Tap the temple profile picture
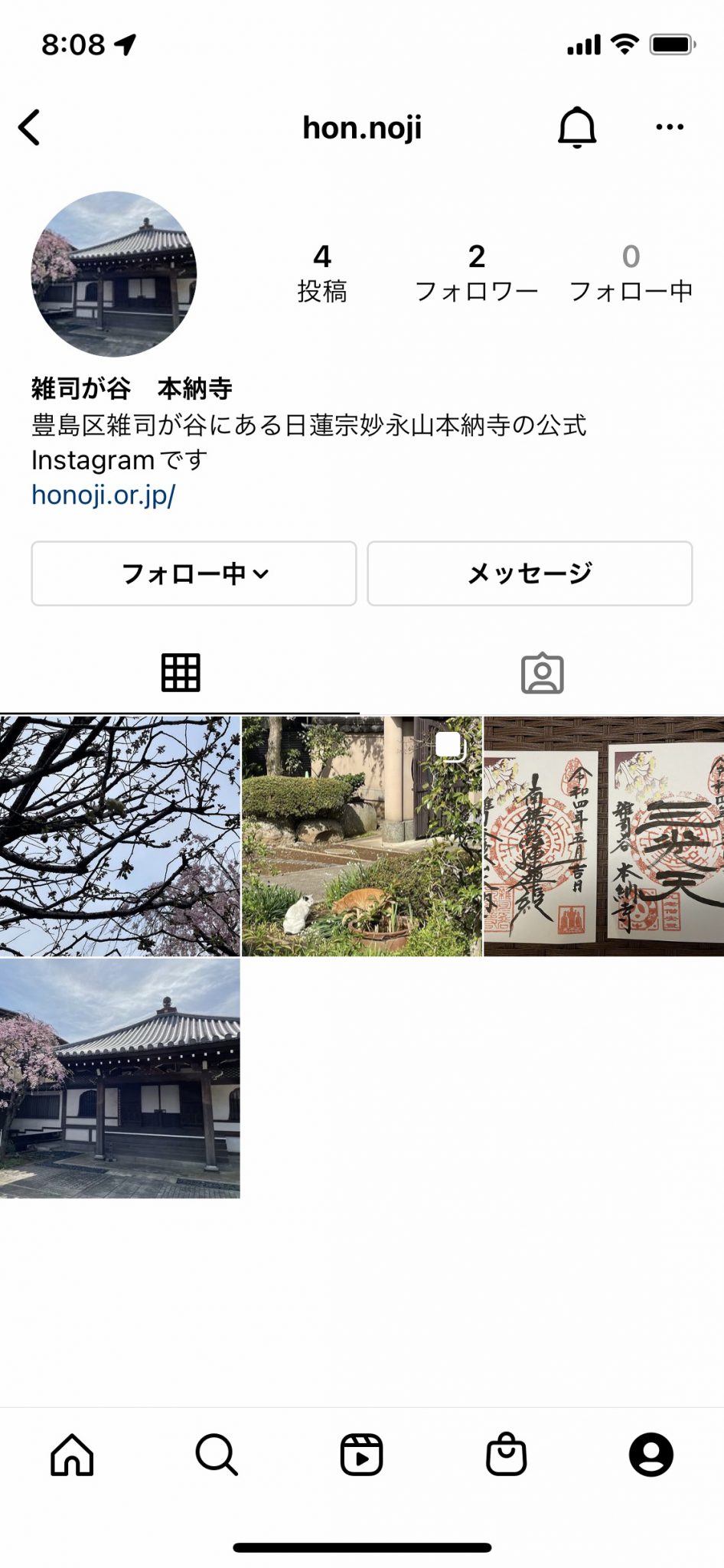Image resolution: width=724 pixels, height=1568 pixels. (114, 274)
